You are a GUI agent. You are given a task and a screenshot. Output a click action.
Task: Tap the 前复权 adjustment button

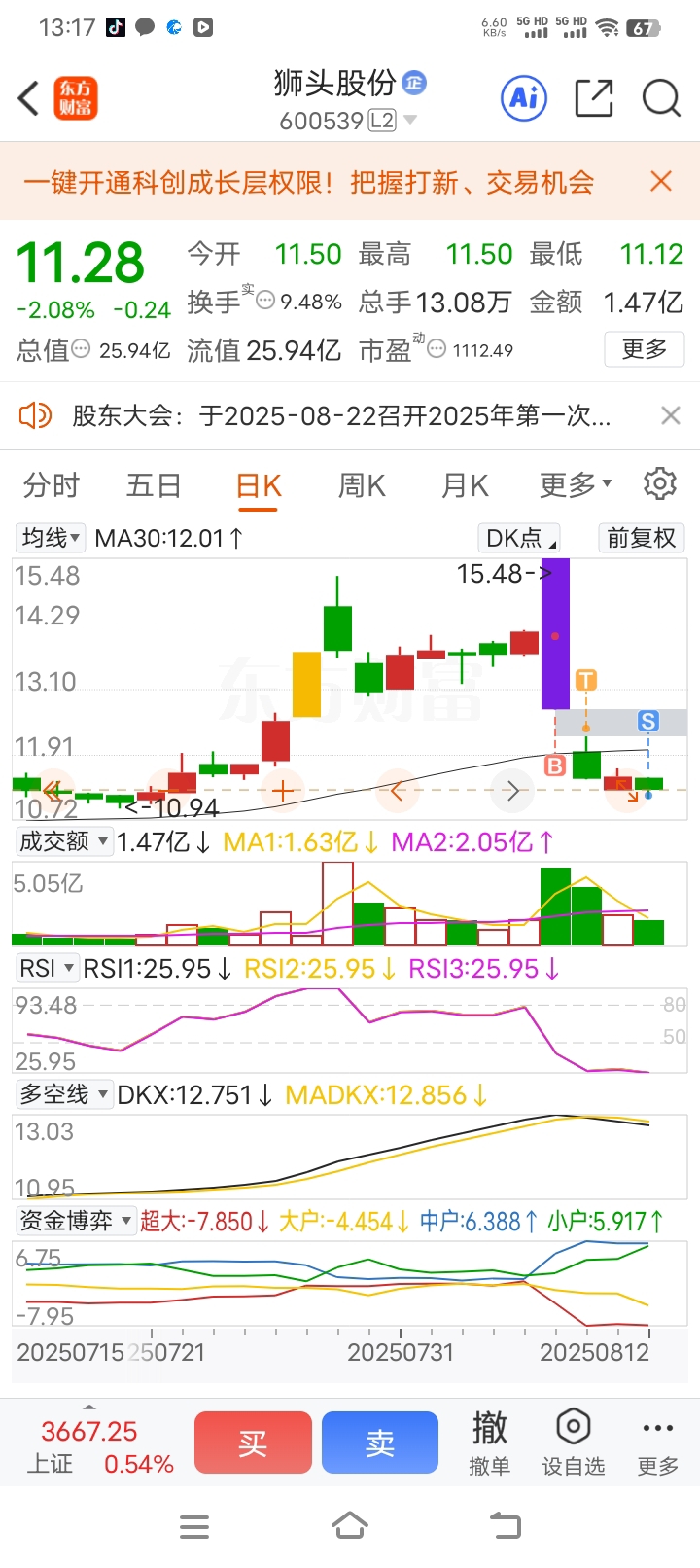coord(641,538)
